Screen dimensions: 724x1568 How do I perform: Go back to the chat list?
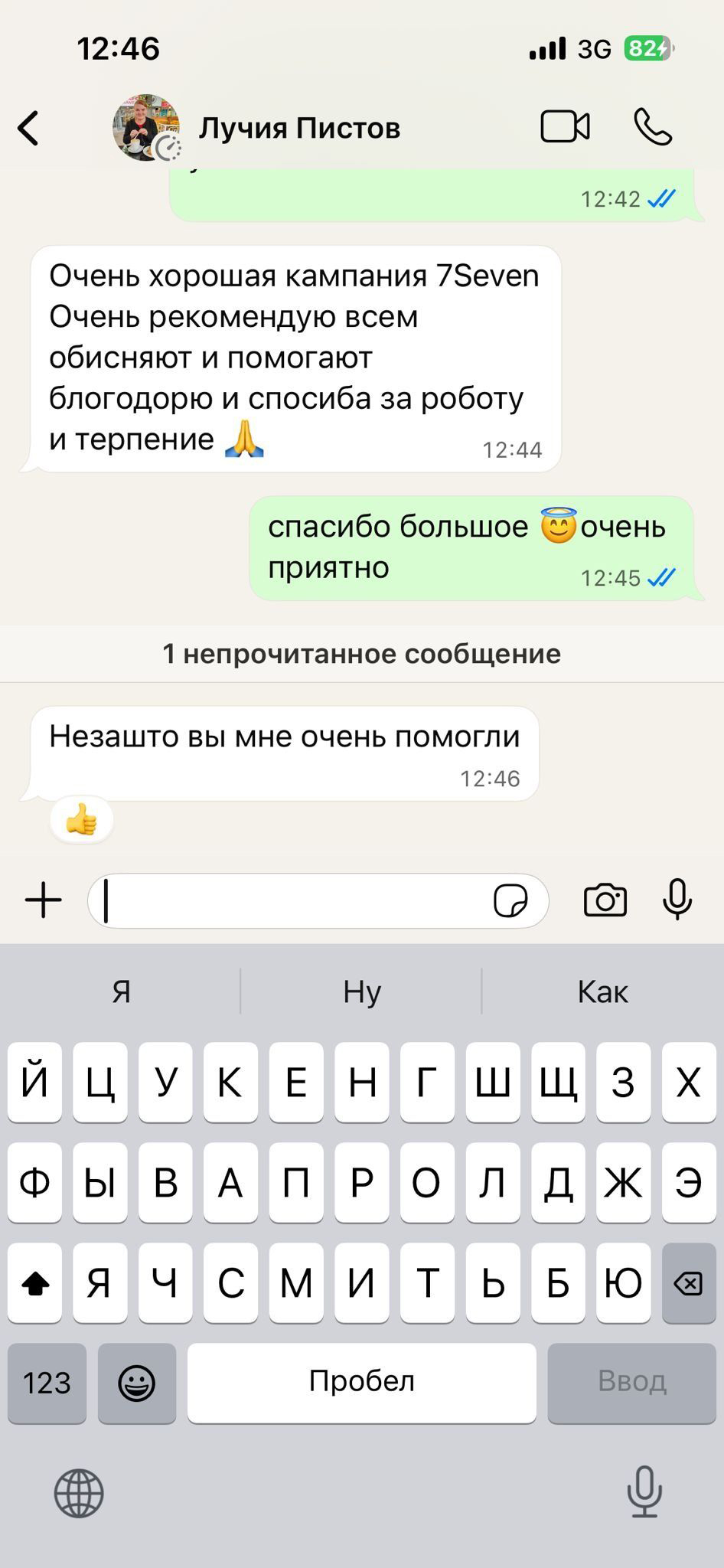click(x=29, y=128)
